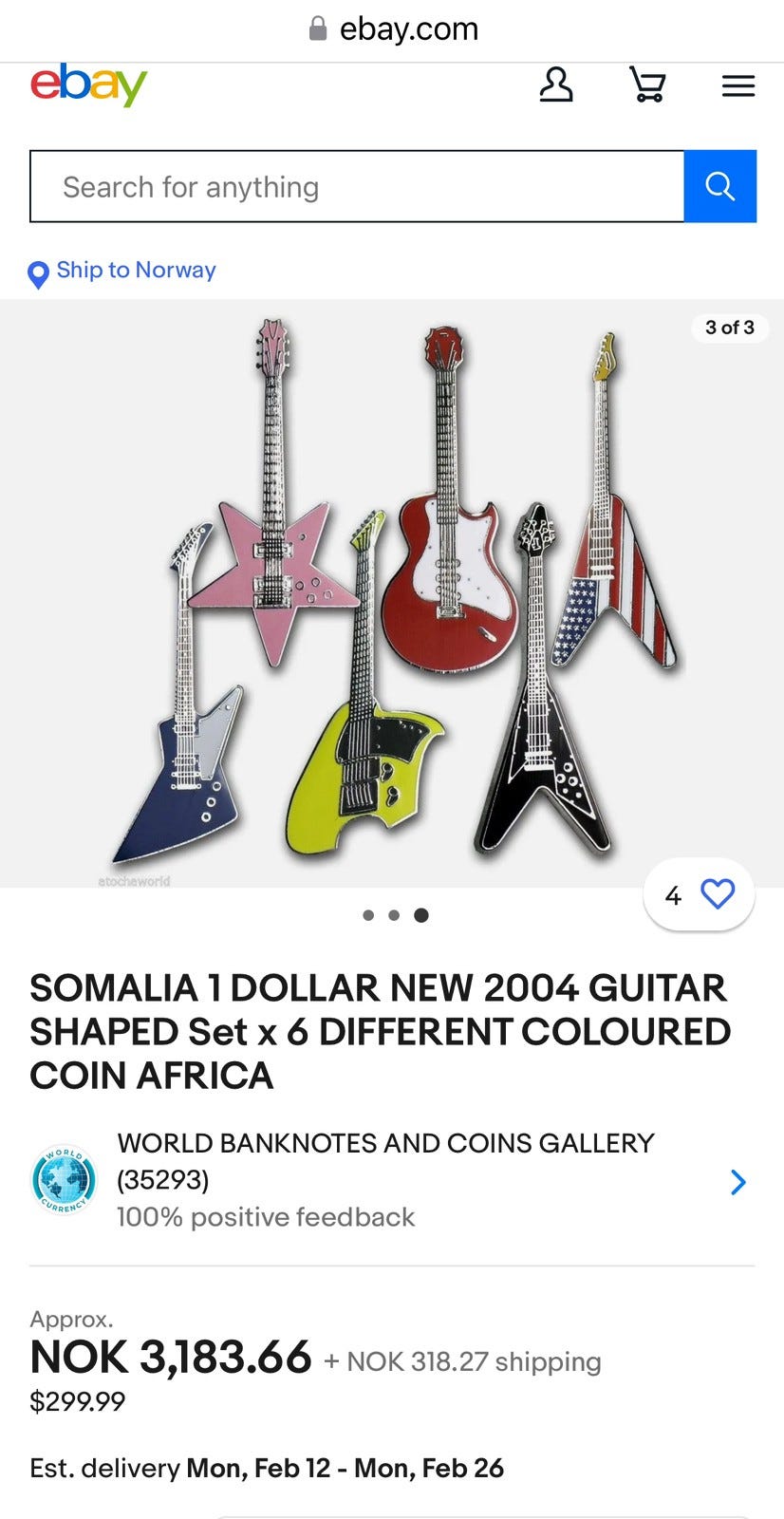Open the shopping cart
Viewport: 784px width, 1519px height.
pos(647,84)
